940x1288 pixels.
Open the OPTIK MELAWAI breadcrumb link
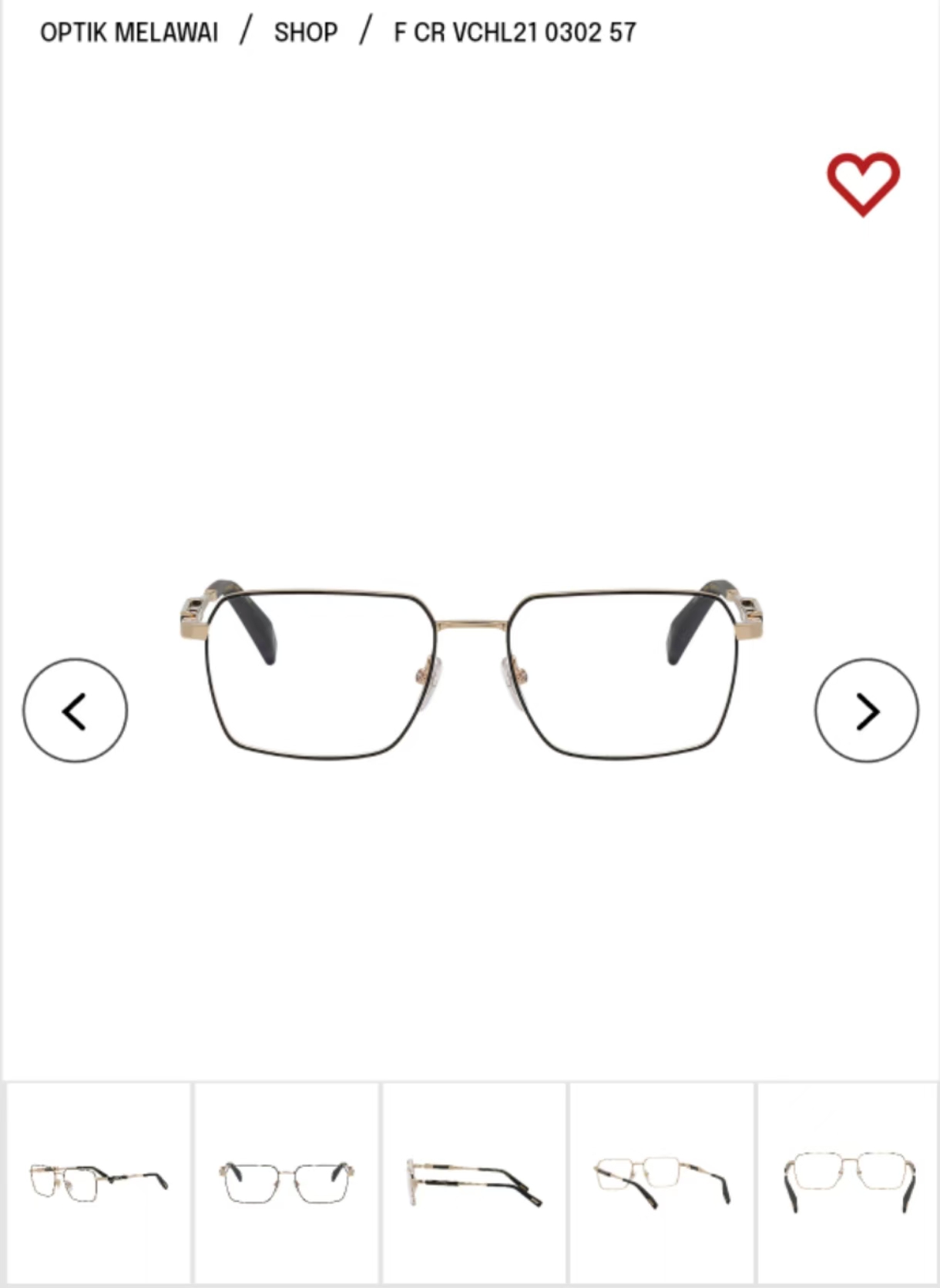click(129, 32)
